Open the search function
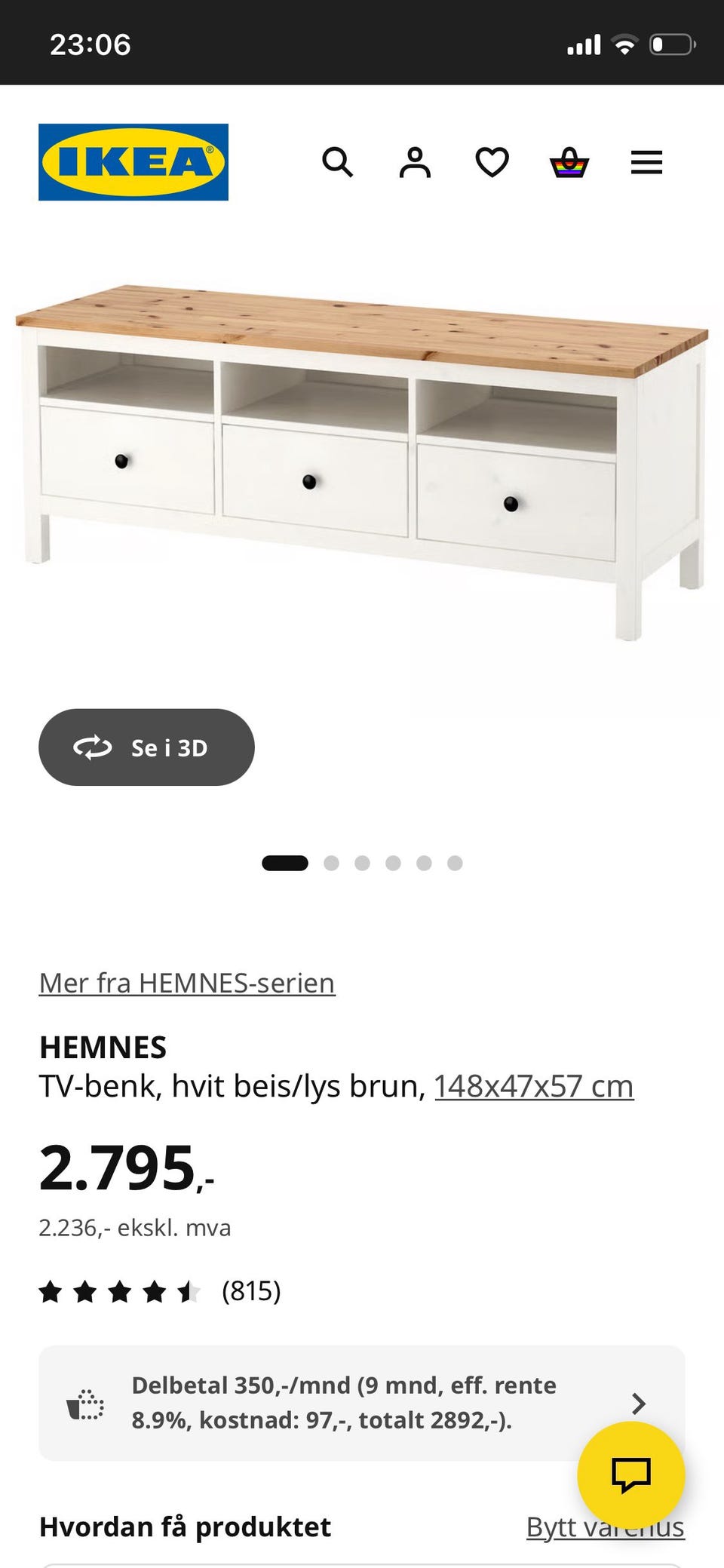 338,161
